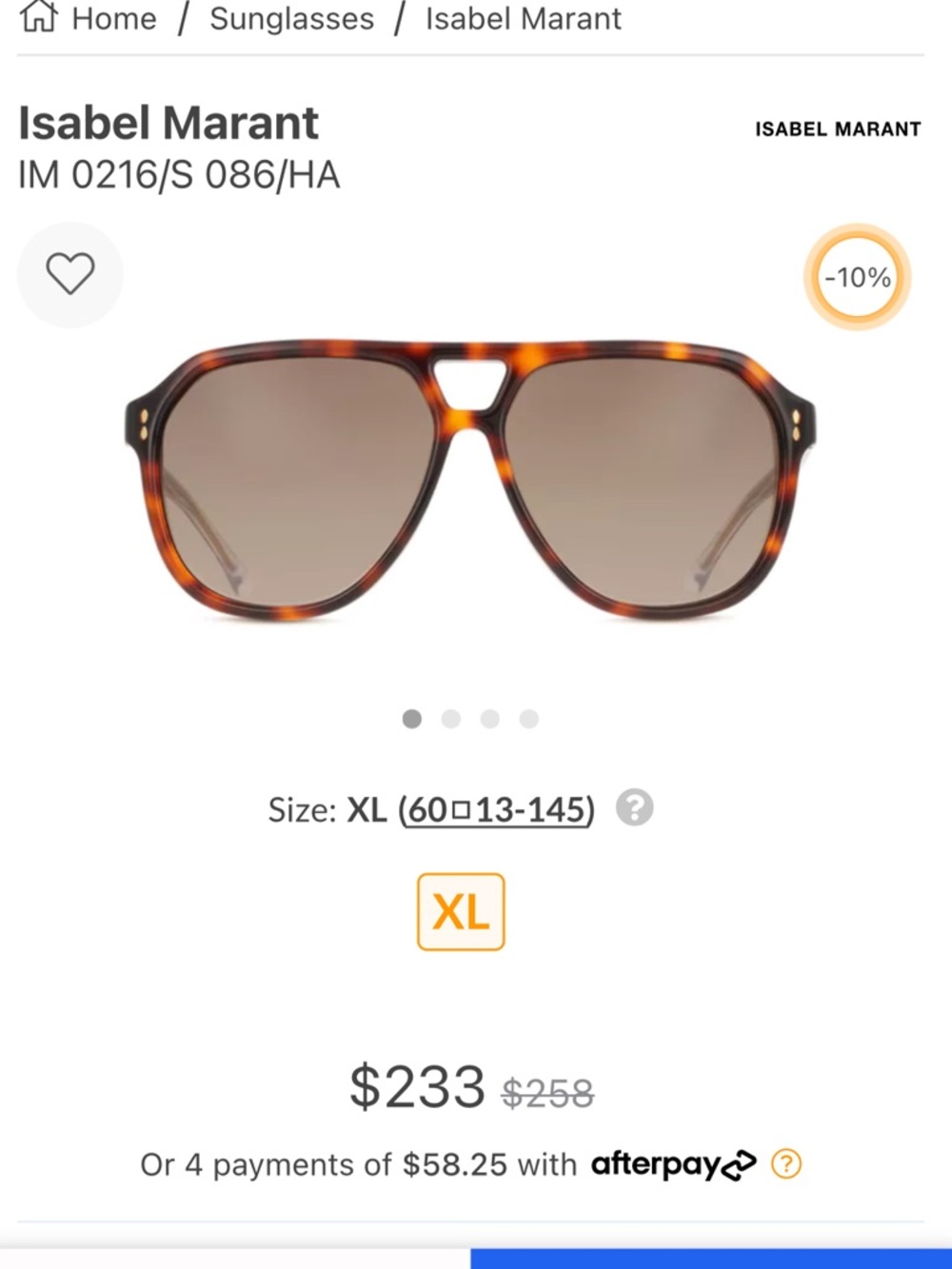The image size is (952, 1269).
Task: View the fourth image via the last dot
Action: tap(528, 719)
